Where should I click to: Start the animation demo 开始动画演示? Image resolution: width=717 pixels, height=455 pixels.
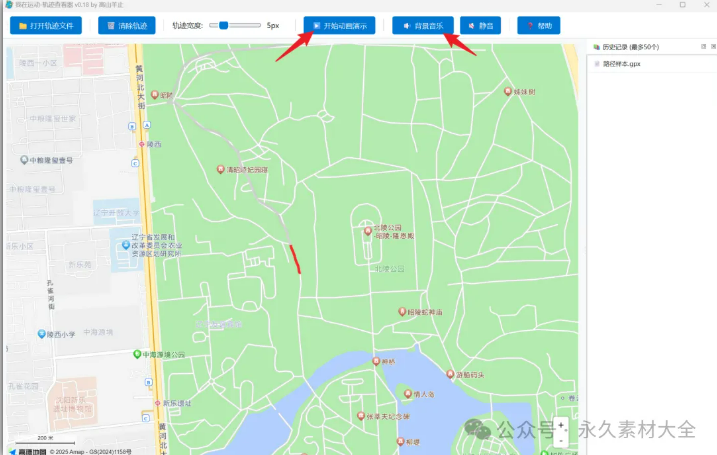[x=340, y=26]
